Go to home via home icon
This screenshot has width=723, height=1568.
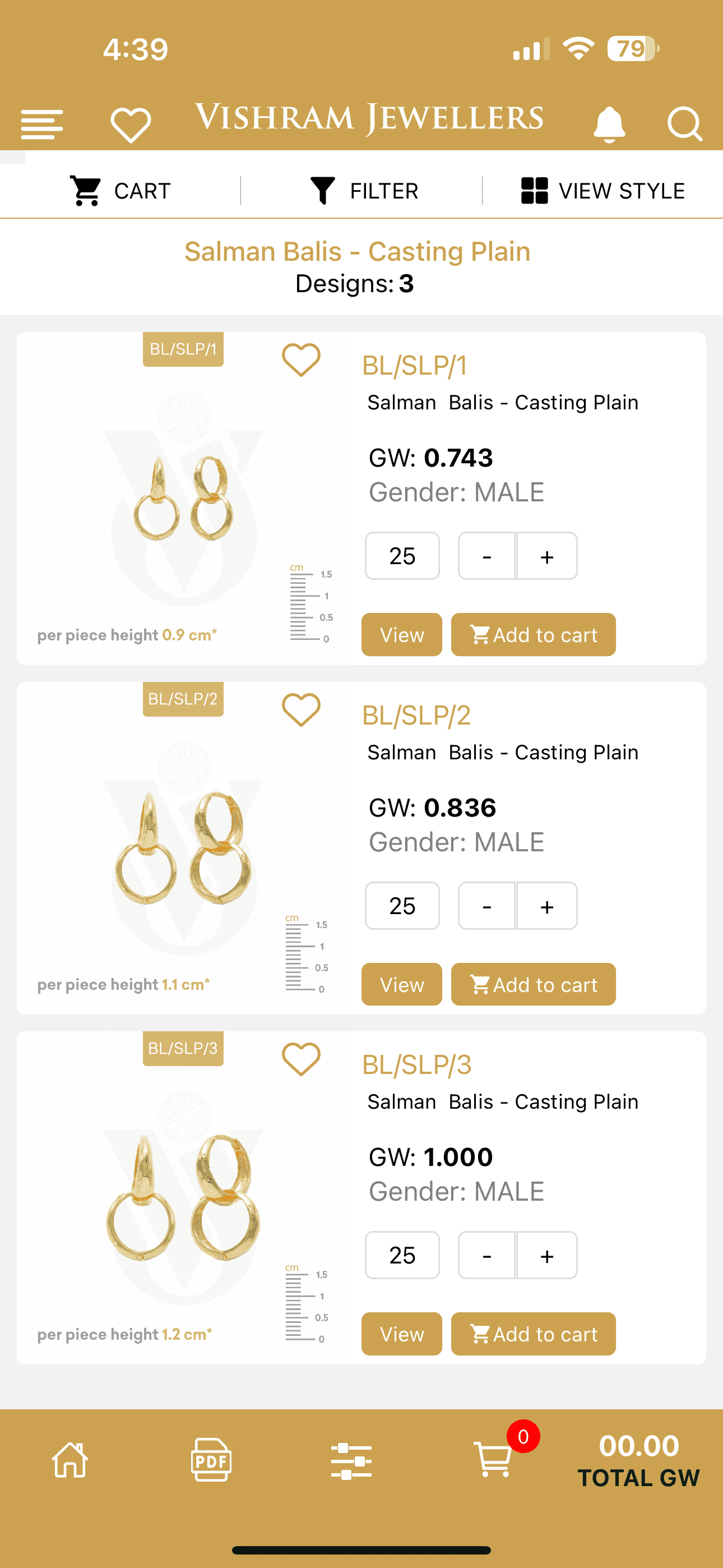69,1461
